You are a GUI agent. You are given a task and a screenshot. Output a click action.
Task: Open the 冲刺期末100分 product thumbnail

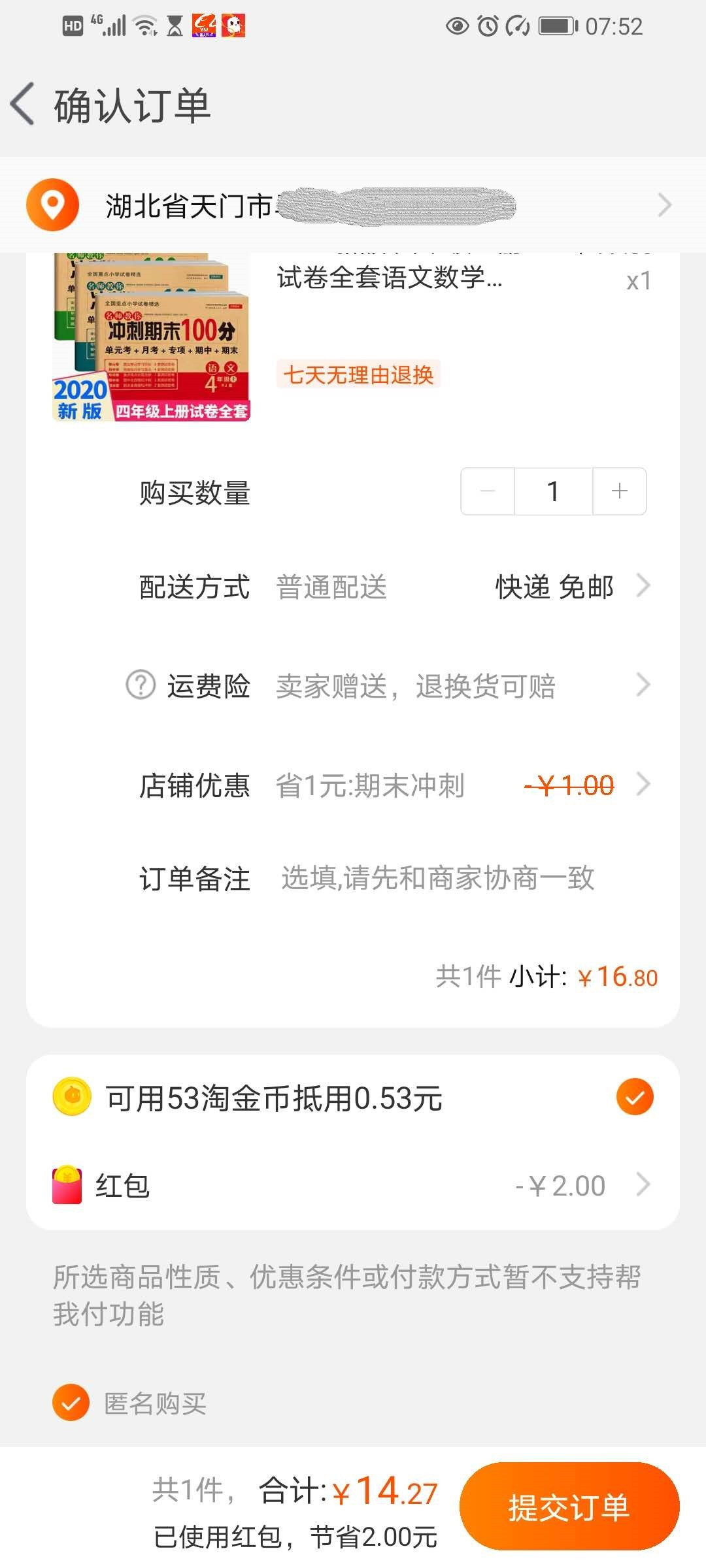(152, 336)
